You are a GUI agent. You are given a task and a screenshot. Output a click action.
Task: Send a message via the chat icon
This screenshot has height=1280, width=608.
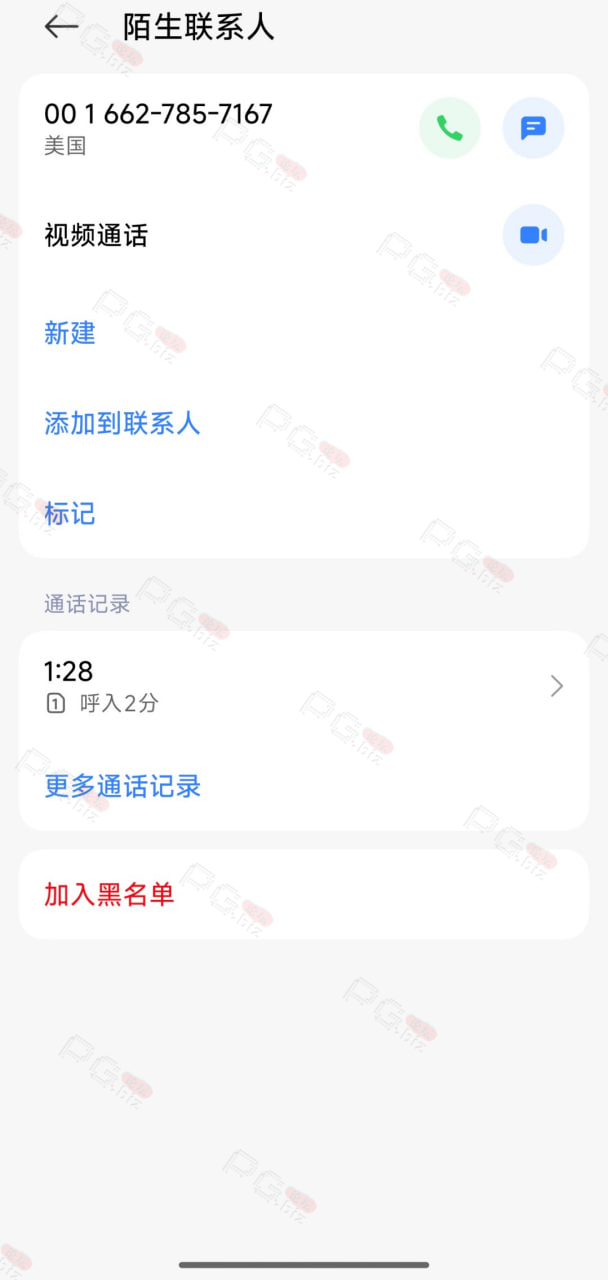pos(533,128)
